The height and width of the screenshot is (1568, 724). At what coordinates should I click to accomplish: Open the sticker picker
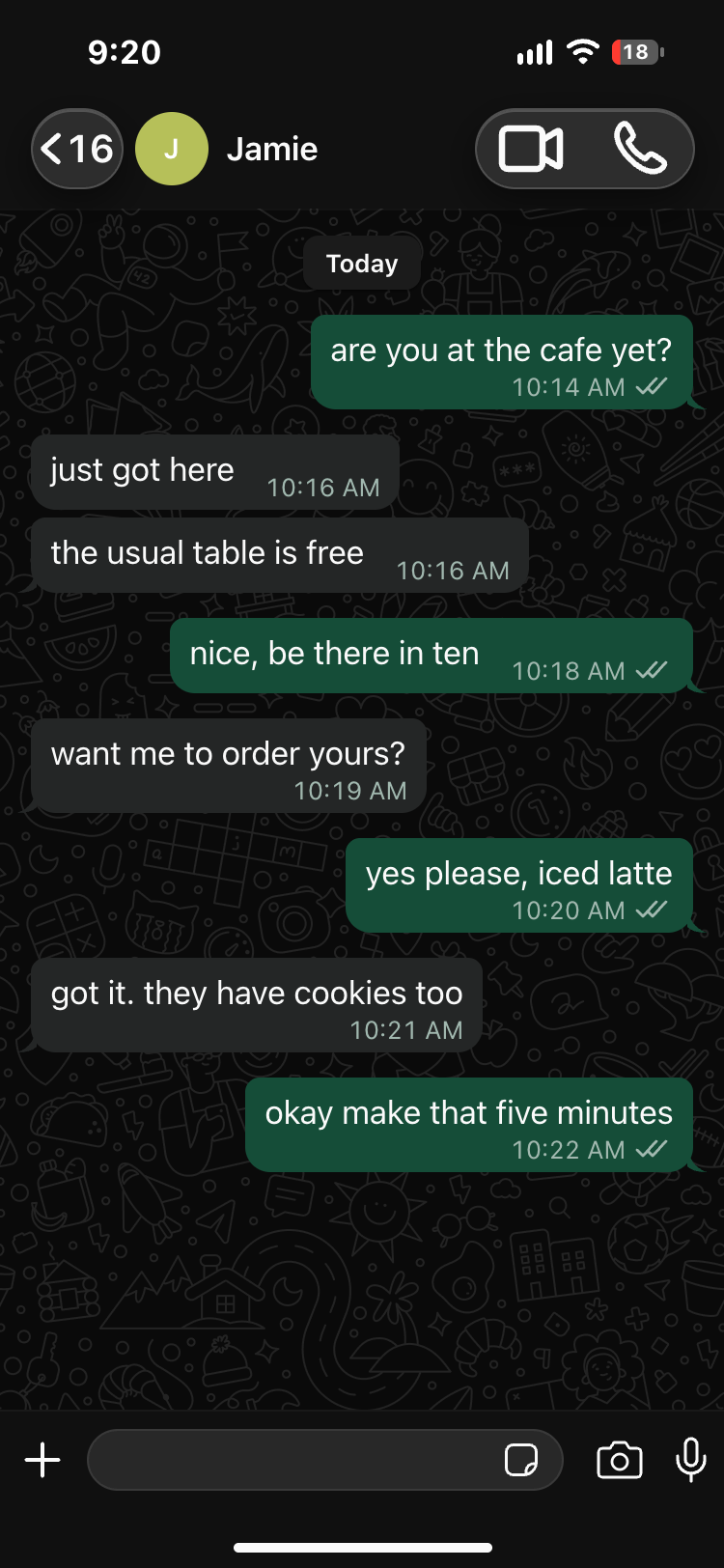[521, 1460]
